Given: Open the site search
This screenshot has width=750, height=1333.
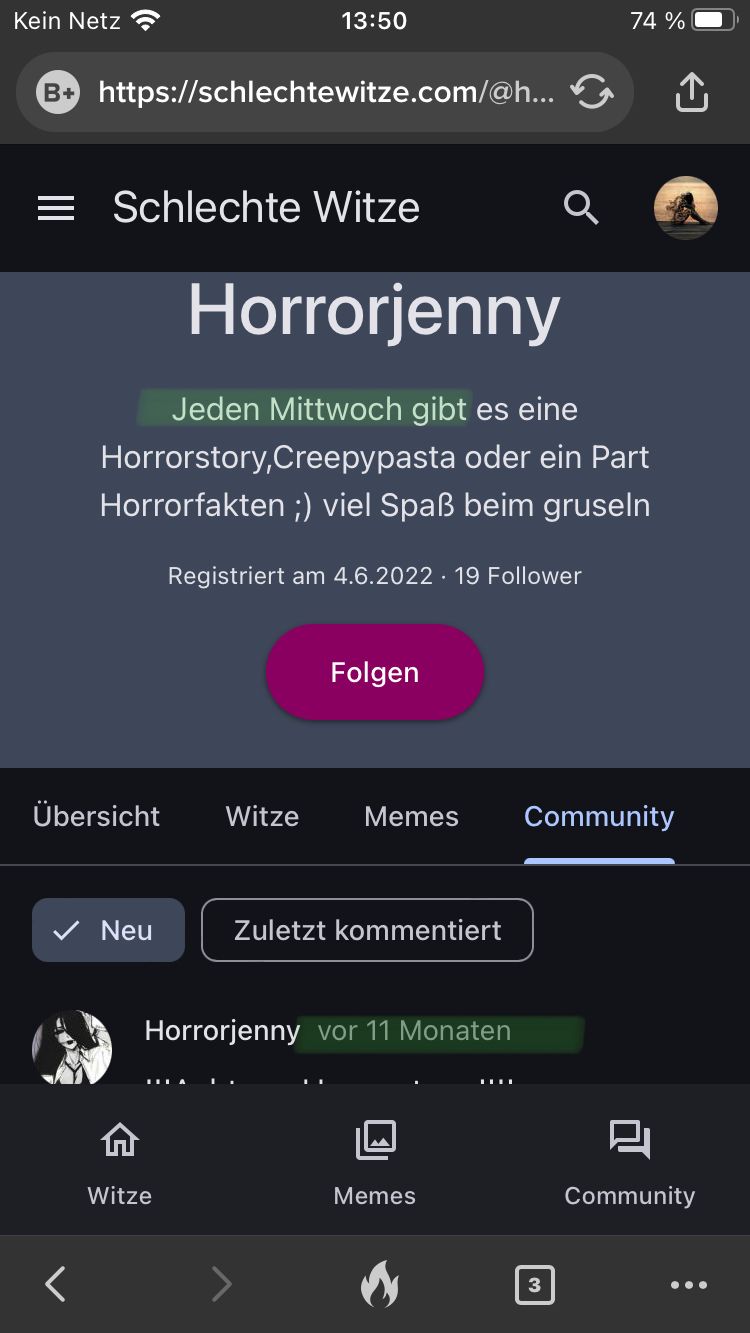Looking at the screenshot, I should point(581,208).
